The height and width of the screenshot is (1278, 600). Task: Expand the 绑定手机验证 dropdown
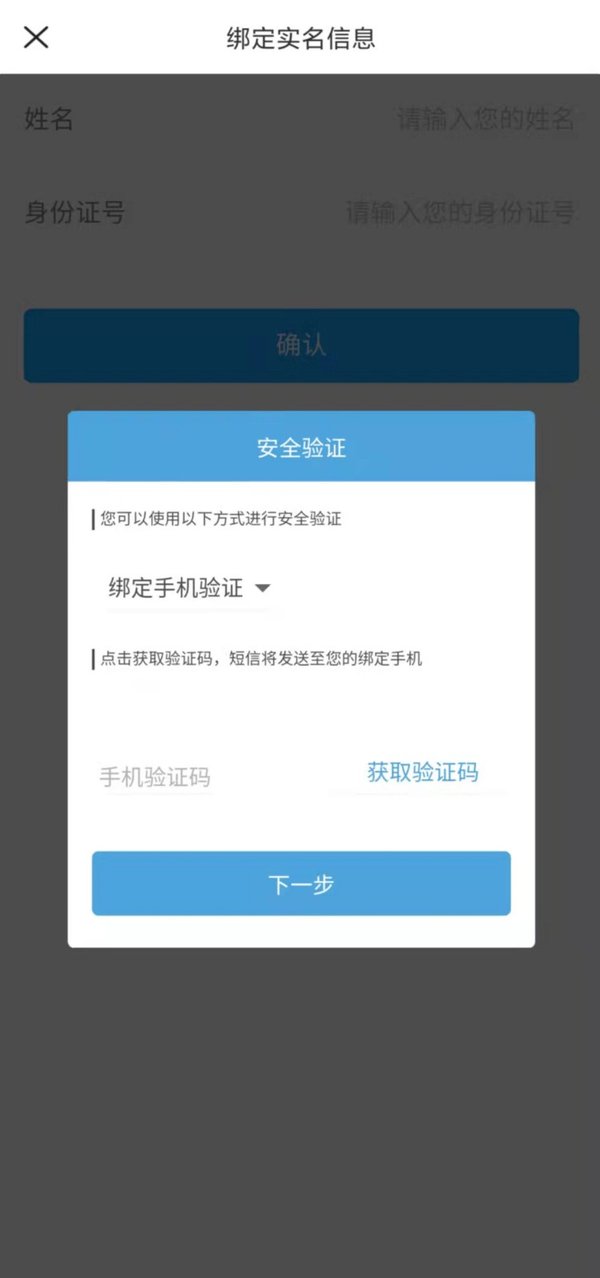pos(190,588)
